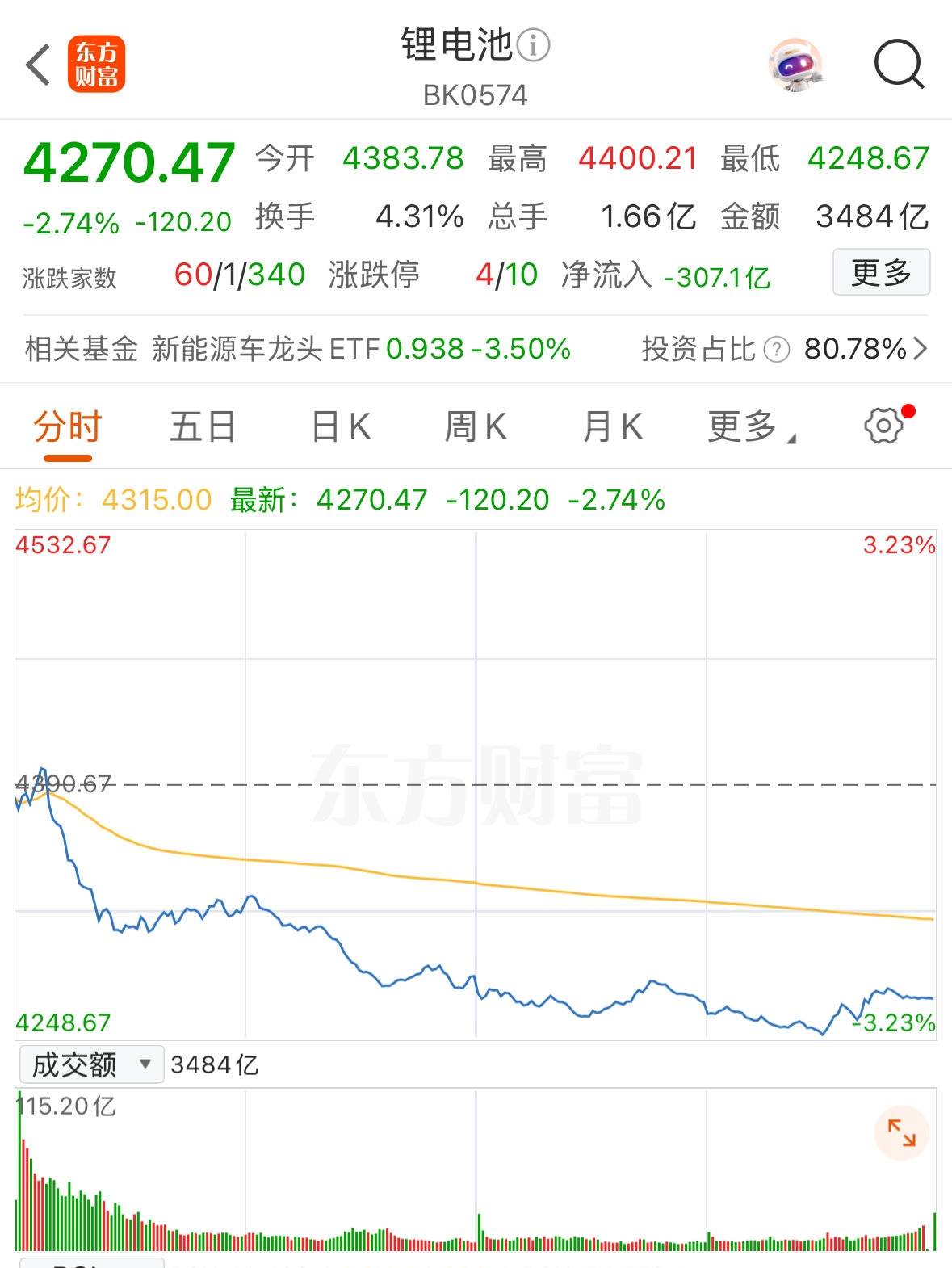Go back using the left arrow

click(x=38, y=65)
